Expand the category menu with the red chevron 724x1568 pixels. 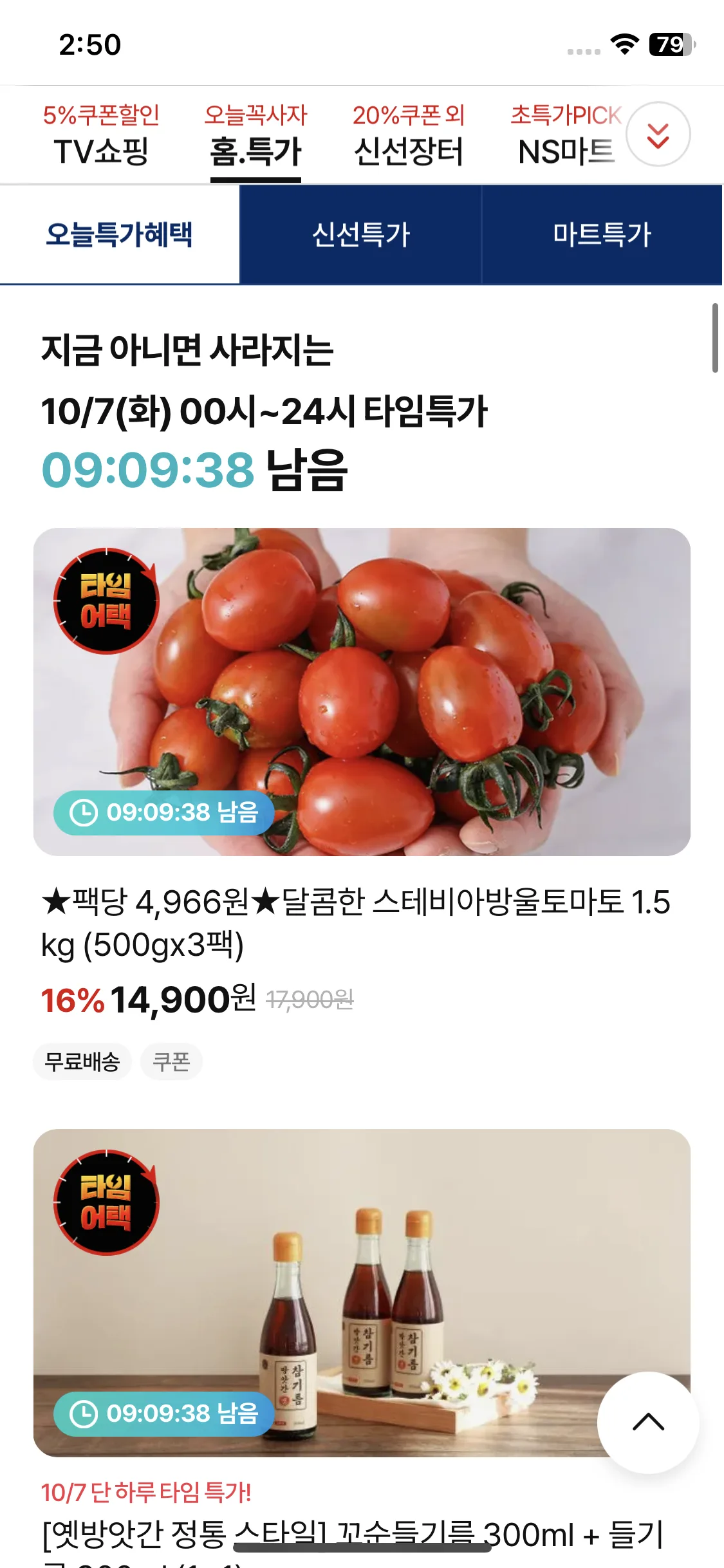tap(658, 135)
